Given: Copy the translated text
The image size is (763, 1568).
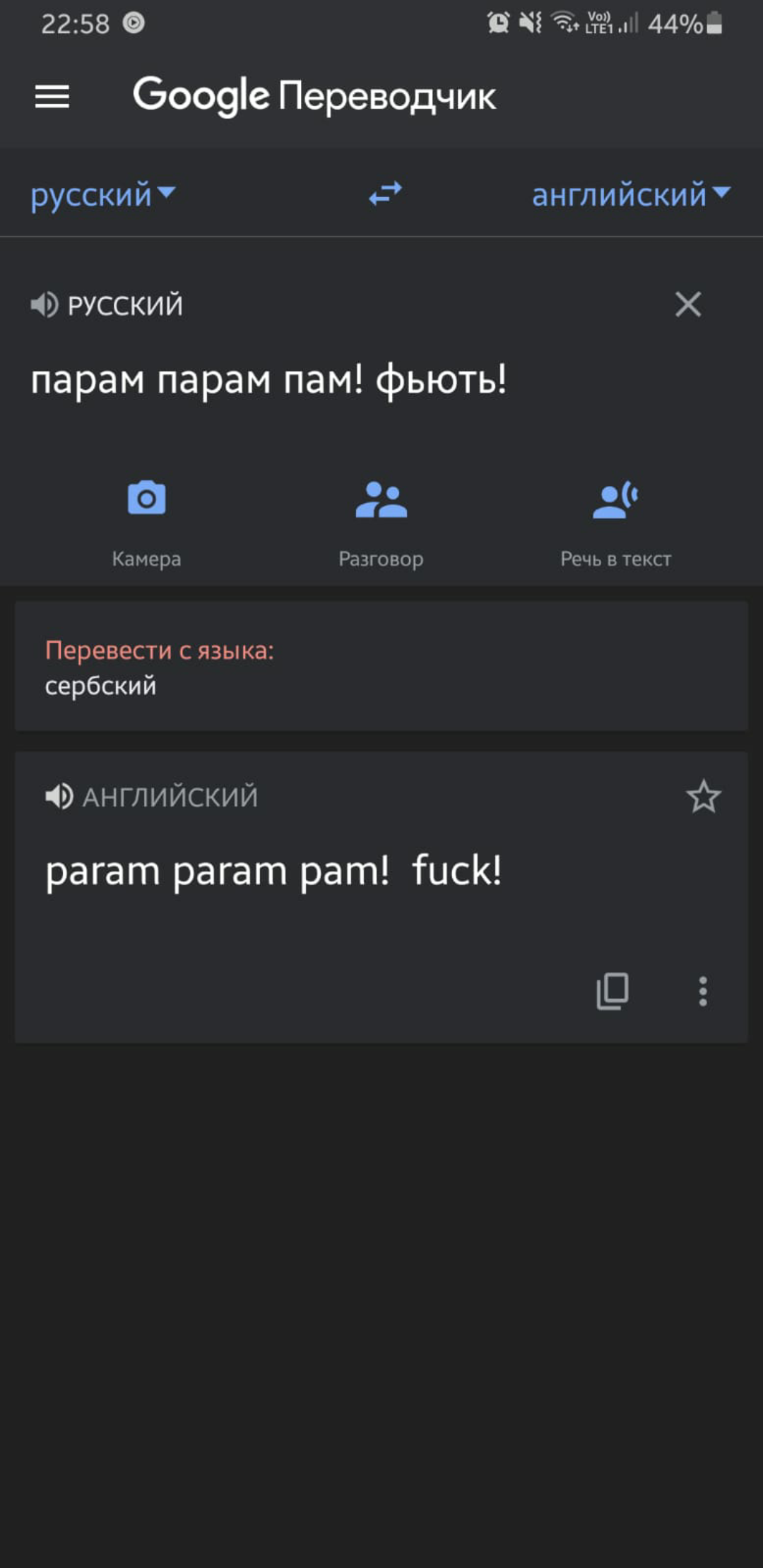Looking at the screenshot, I should tap(613, 991).
